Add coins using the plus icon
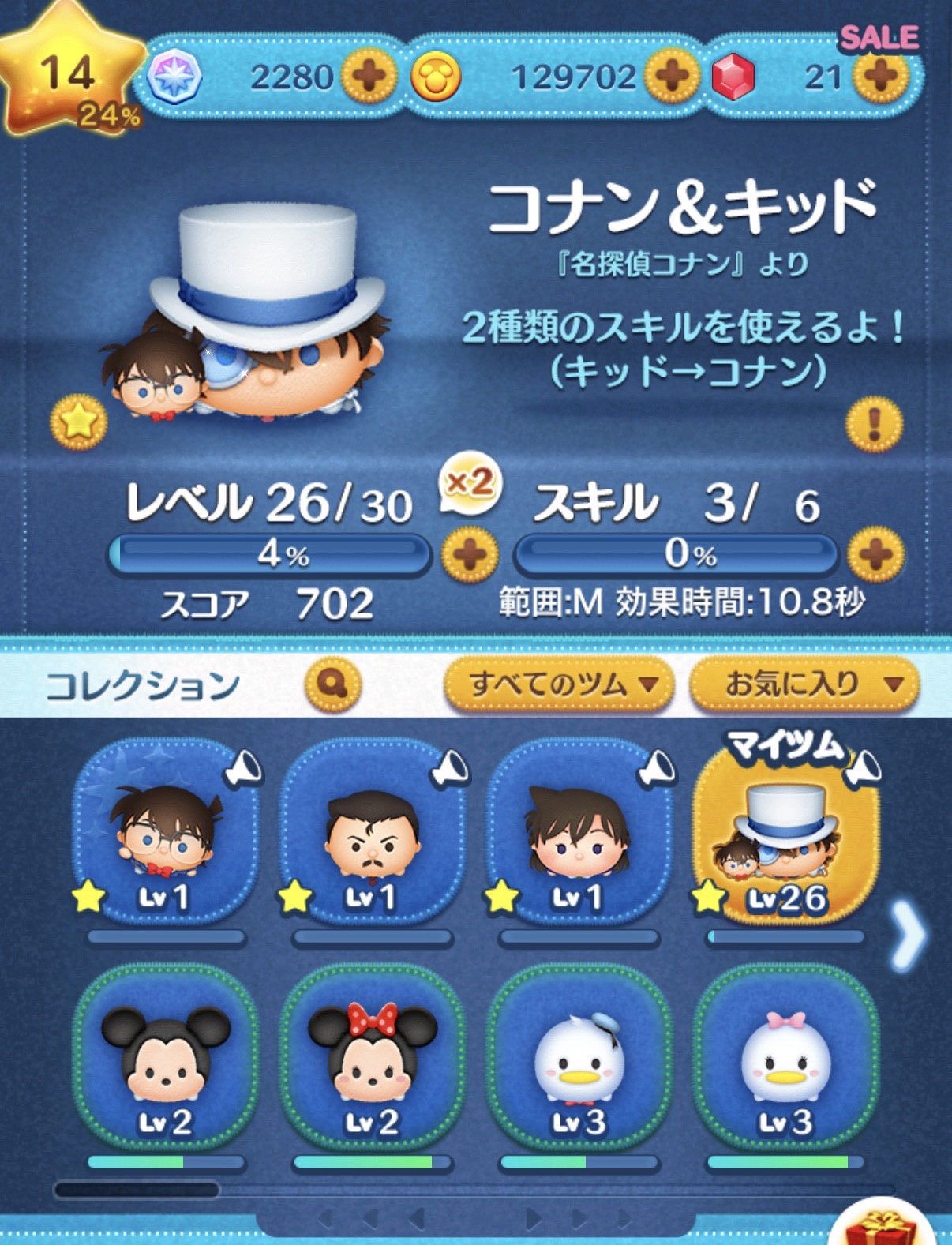This screenshot has height=1245, width=952. pos(671,77)
